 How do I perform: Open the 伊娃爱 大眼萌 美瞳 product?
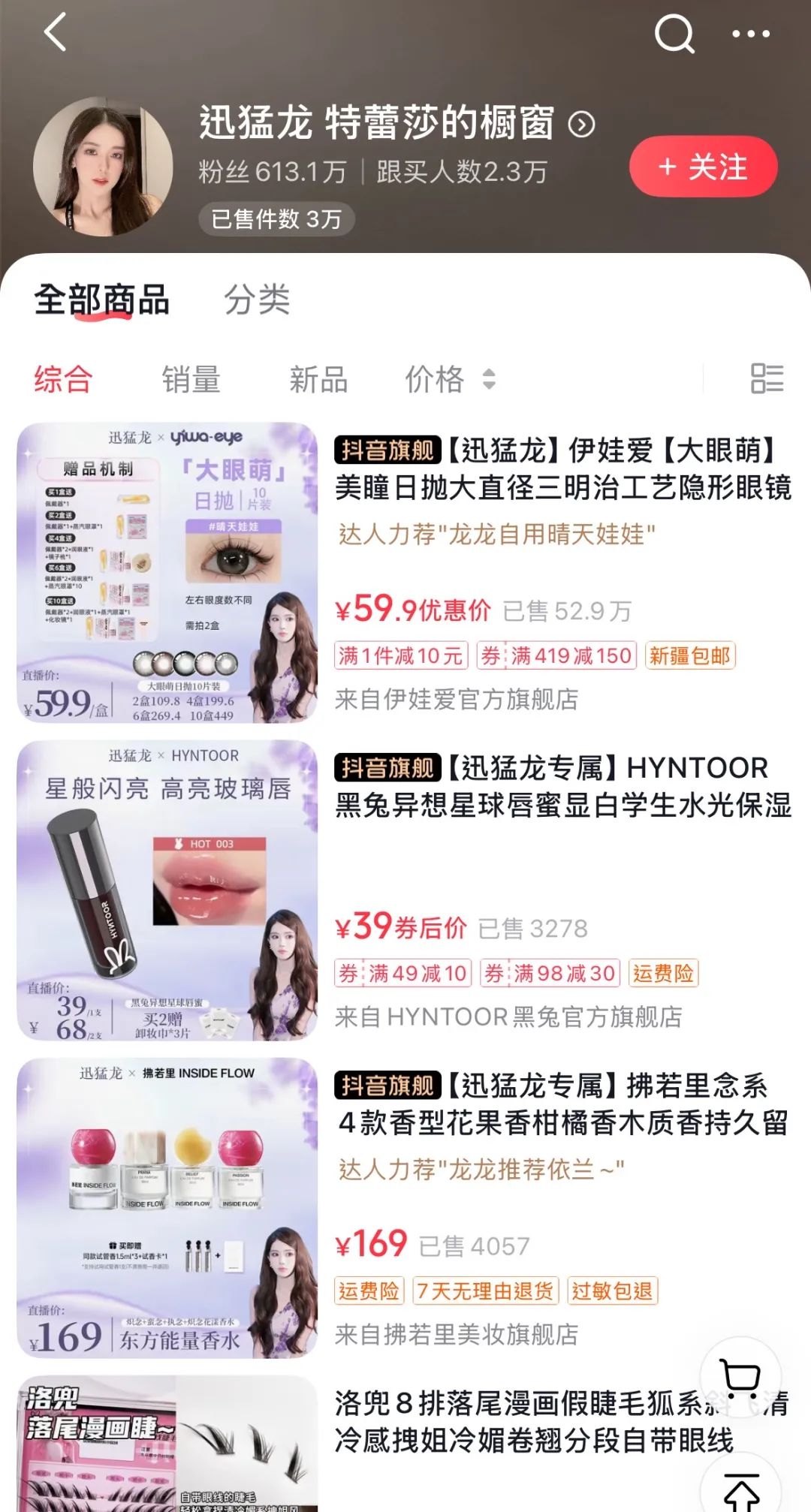coord(405,573)
